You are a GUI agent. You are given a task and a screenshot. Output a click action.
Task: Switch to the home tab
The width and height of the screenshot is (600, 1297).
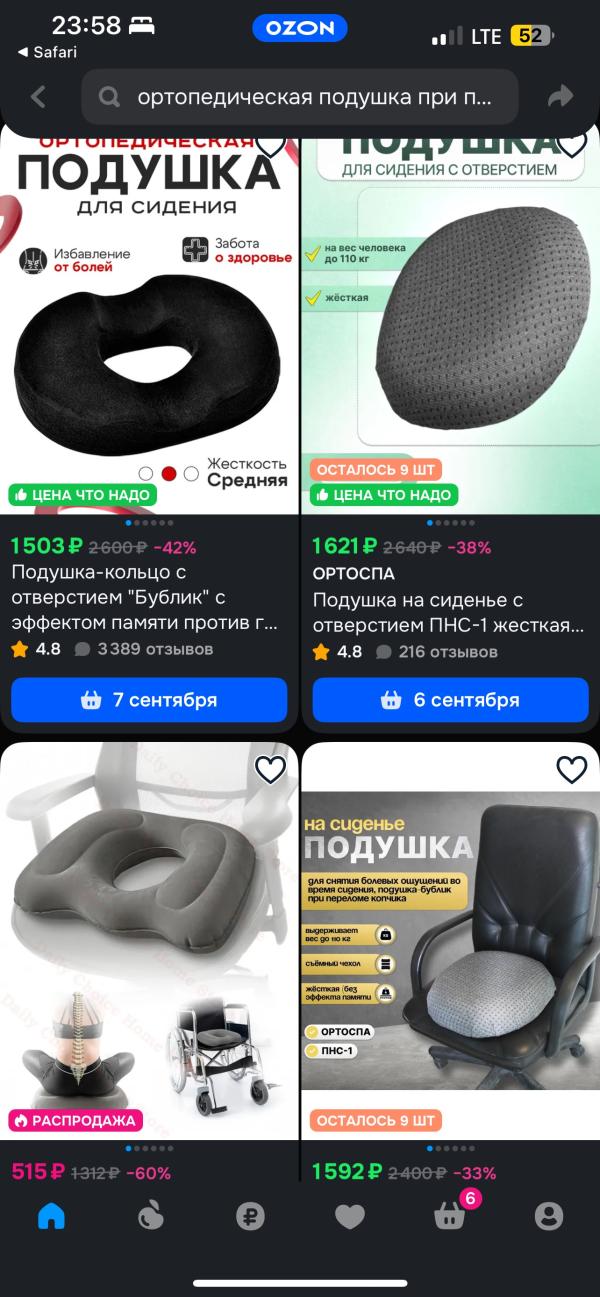click(x=51, y=1216)
